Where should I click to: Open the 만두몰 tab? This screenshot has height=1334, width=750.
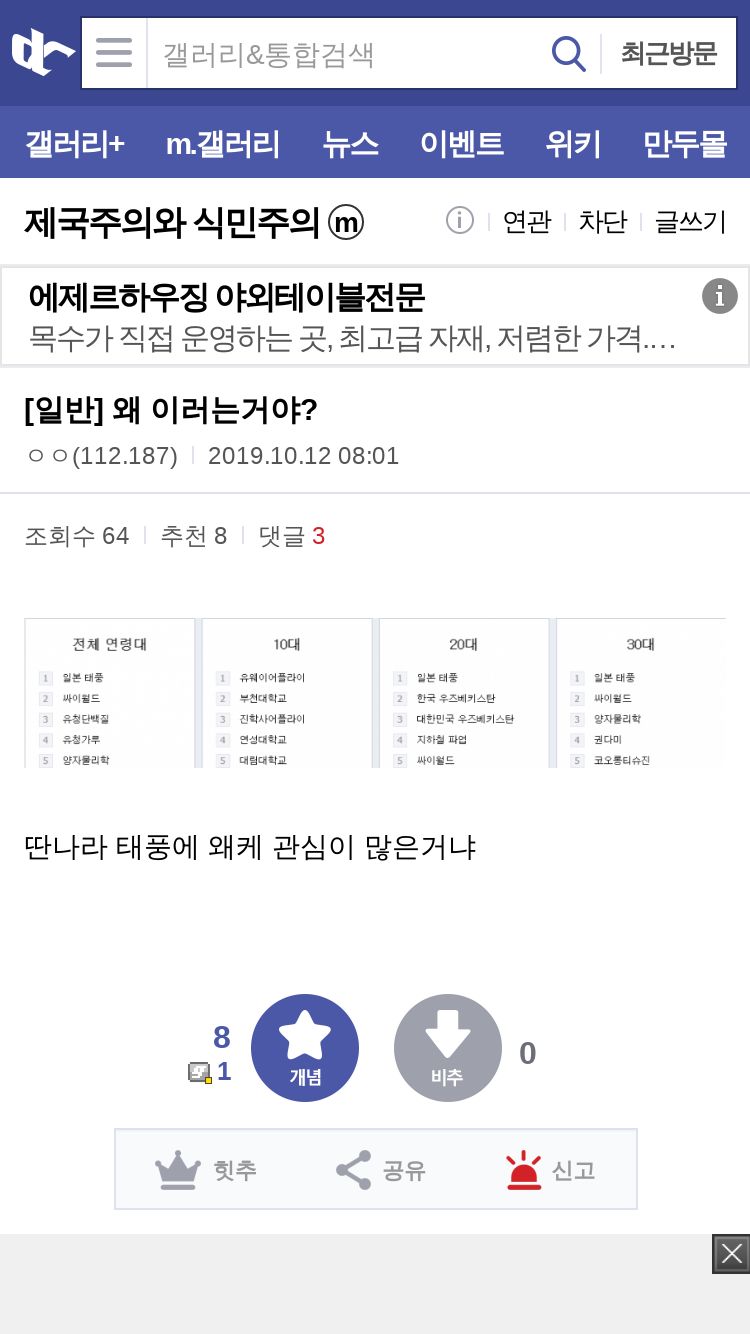point(684,143)
